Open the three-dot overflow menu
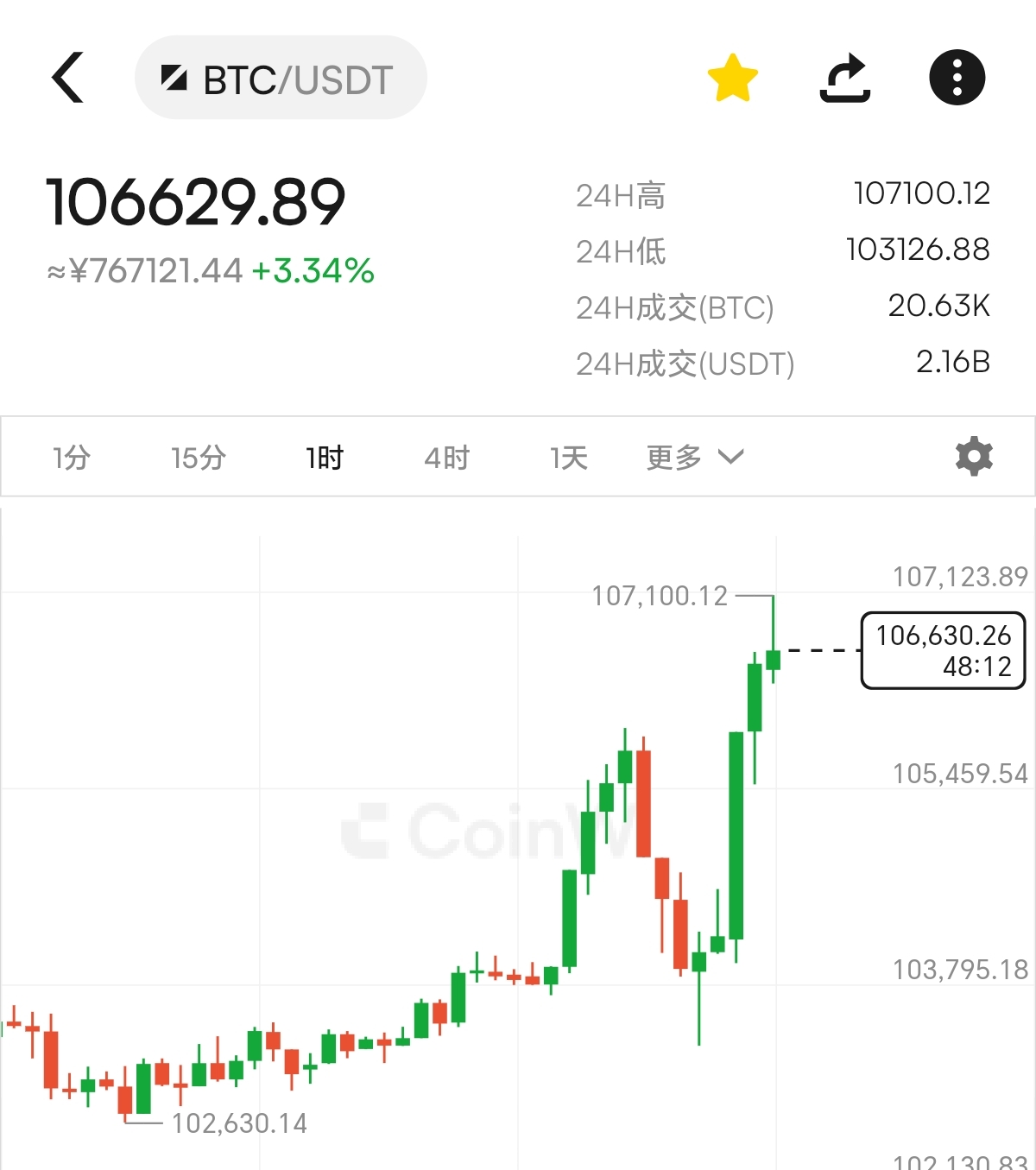The width and height of the screenshot is (1036, 1170). tap(957, 78)
